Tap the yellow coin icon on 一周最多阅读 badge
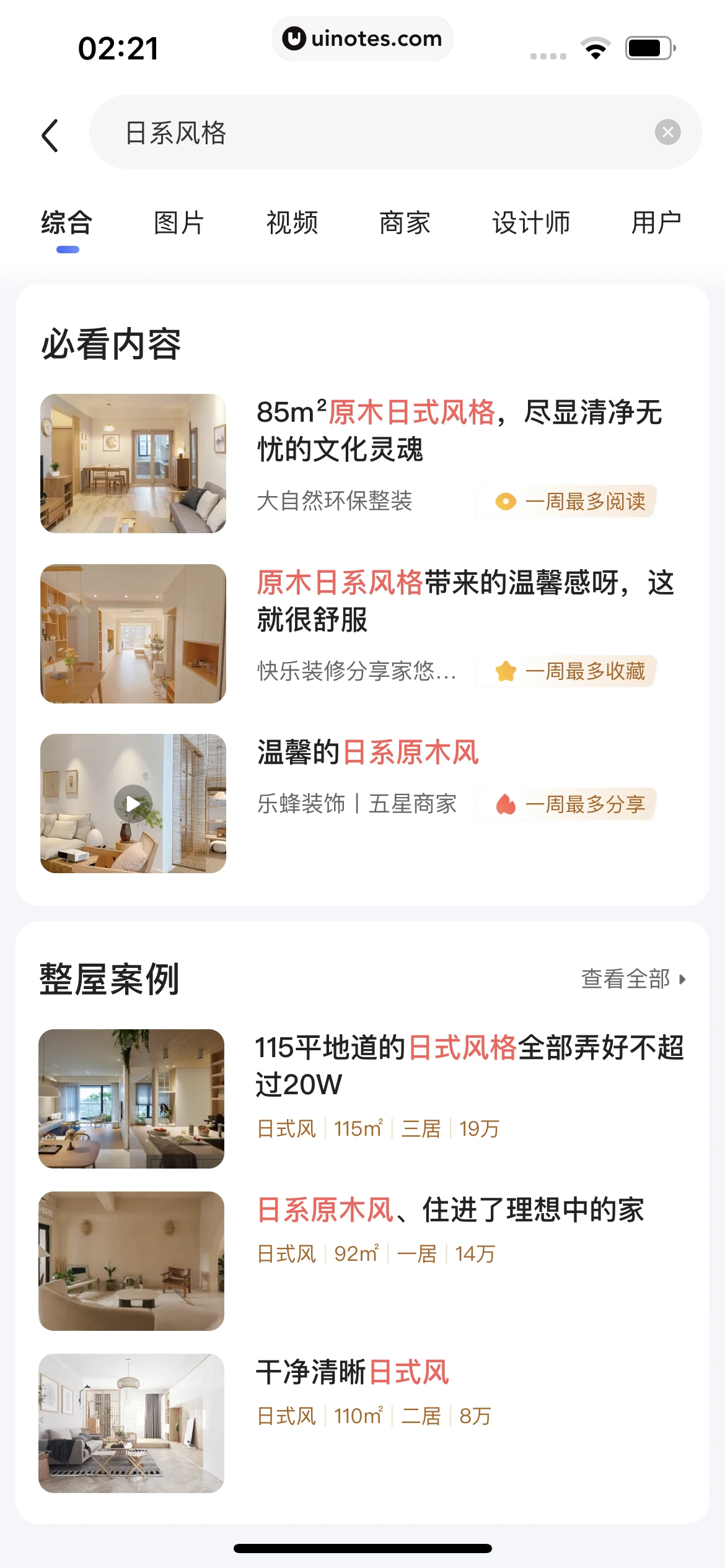725x1568 pixels. click(x=506, y=502)
